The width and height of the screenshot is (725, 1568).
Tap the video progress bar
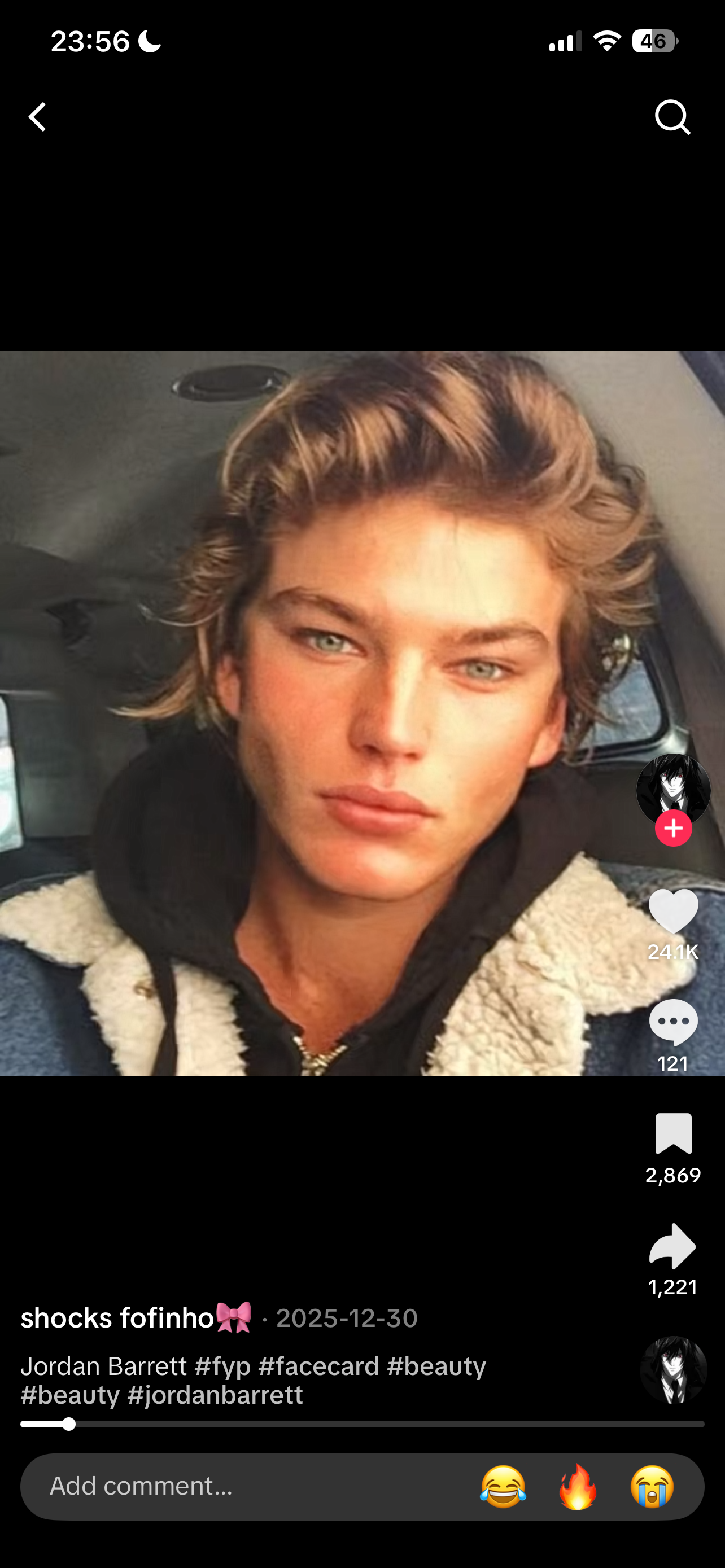coord(362,1424)
